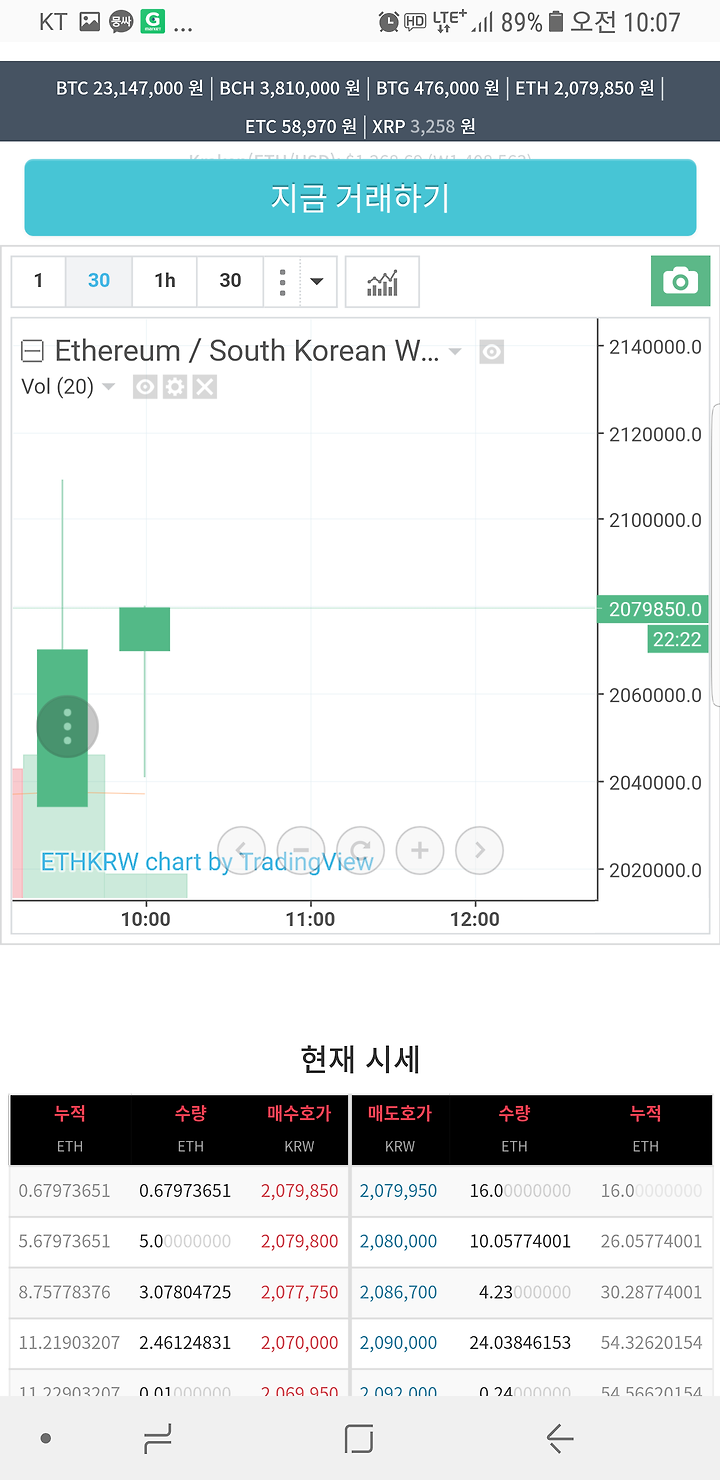Take a chart snapshot with camera button
This screenshot has height=1480, width=720.
(x=680, y=281)
